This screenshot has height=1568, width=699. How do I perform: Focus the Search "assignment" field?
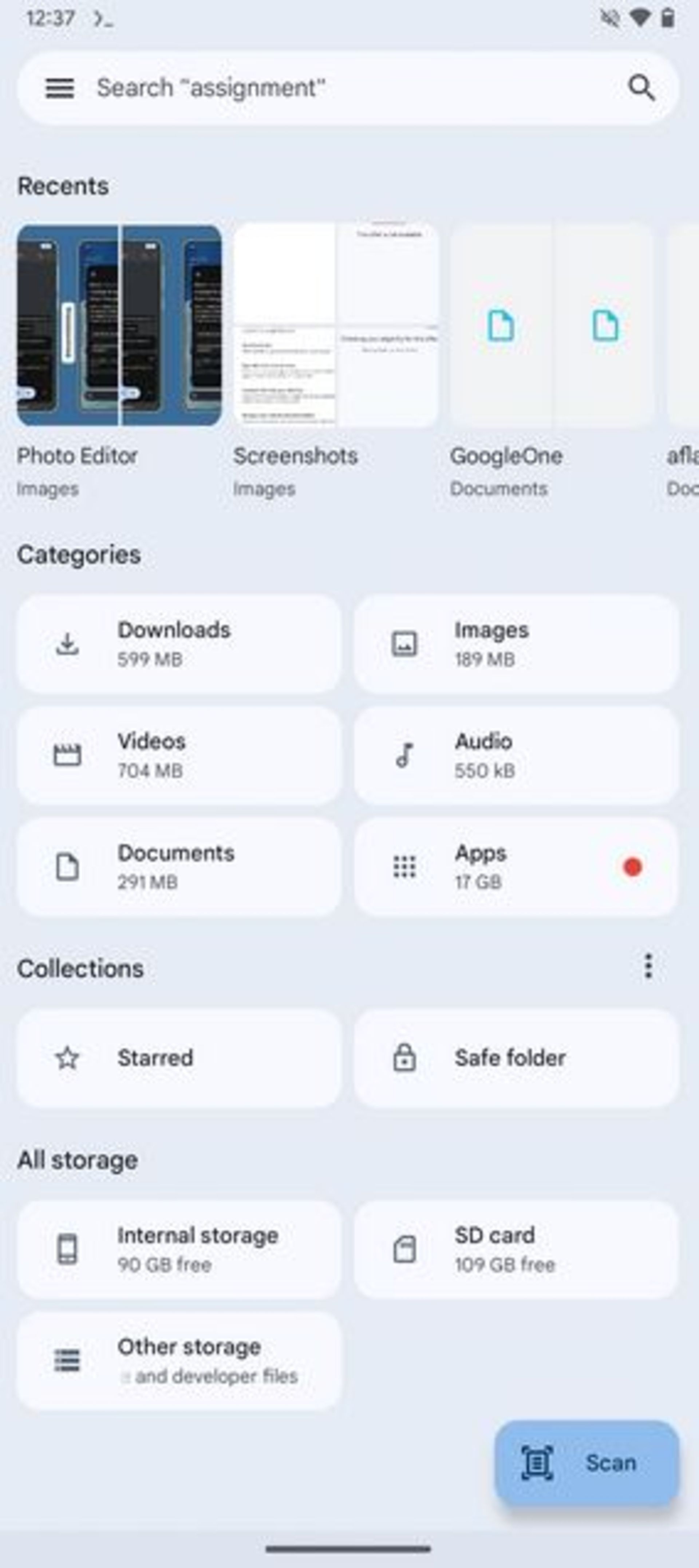tap(341, 88)
